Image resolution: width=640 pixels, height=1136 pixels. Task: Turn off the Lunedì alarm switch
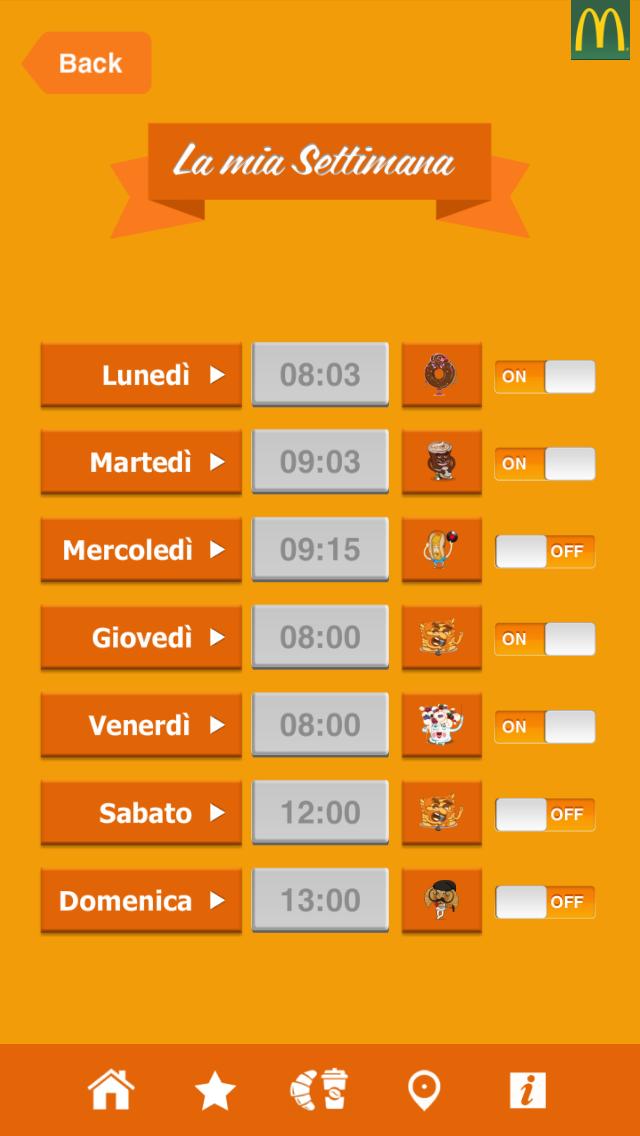coord(545,377)
